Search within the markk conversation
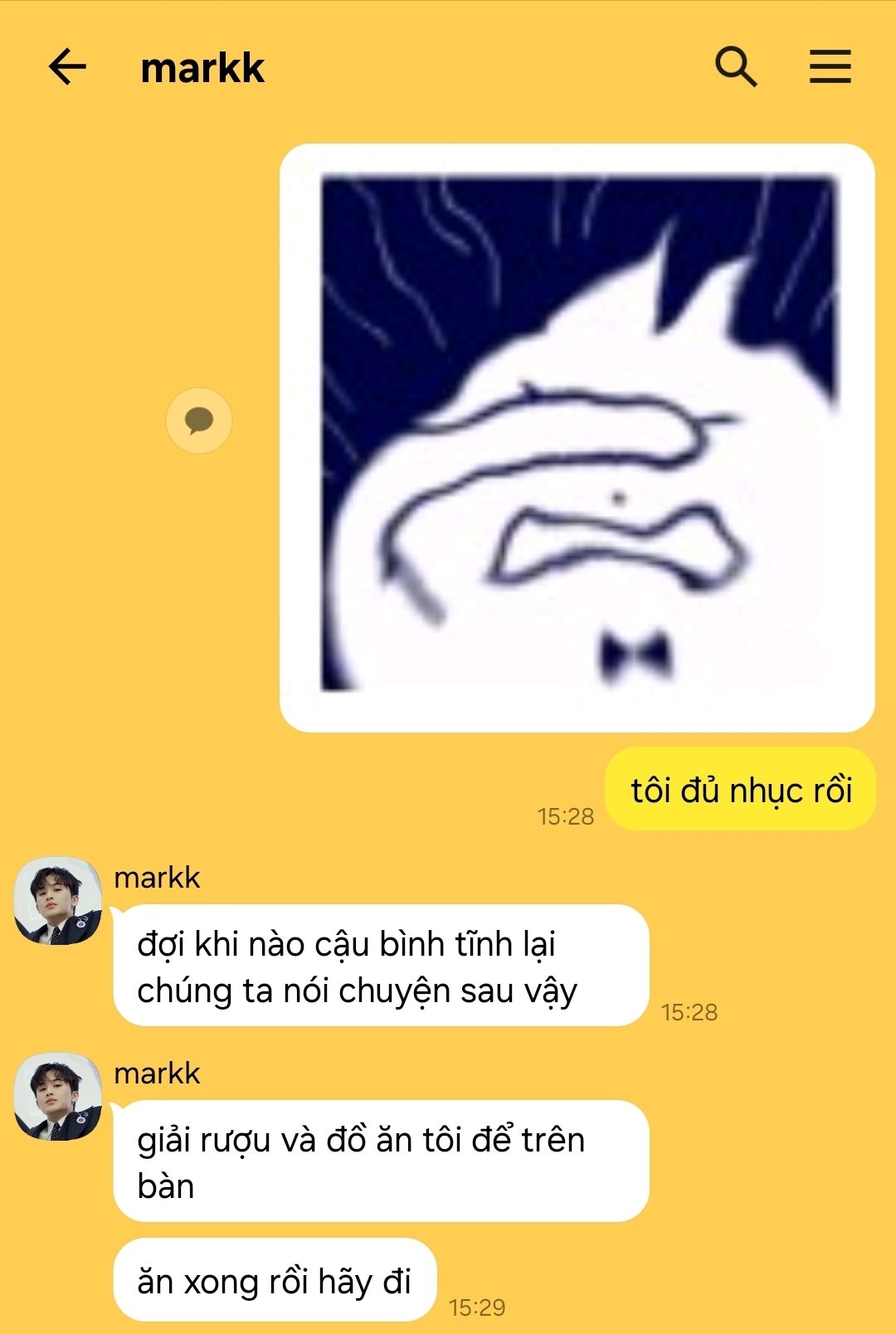Image resolution: width=896 pixels, height=1334 pixels. [x=736, y=67]
